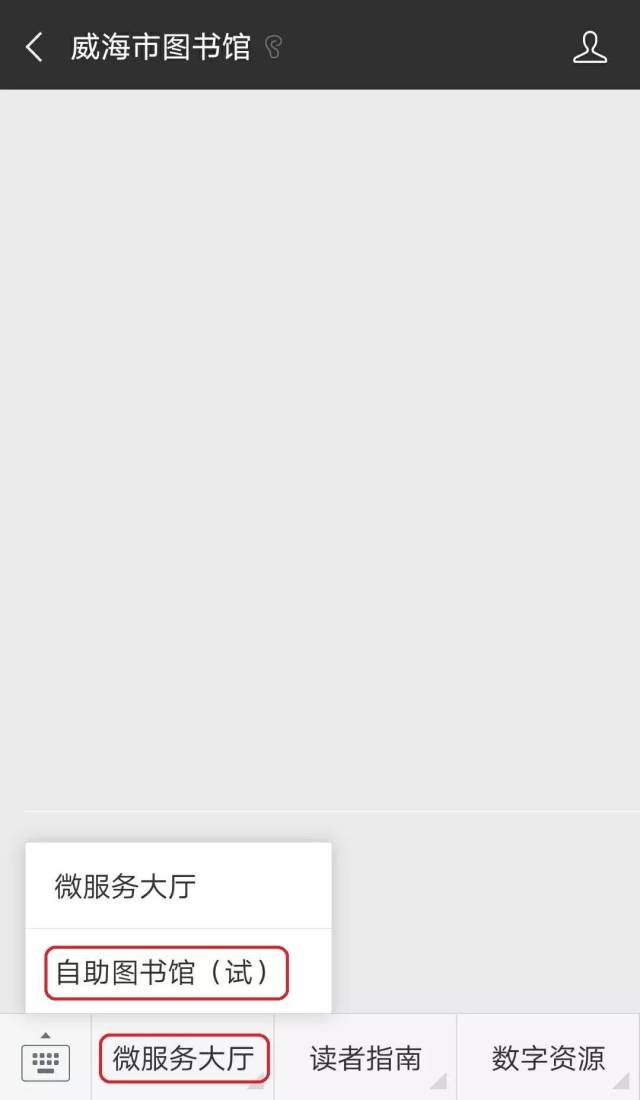Expand the 读者指南 menu
The image size is (640, 1100).
click(365, 1058)
